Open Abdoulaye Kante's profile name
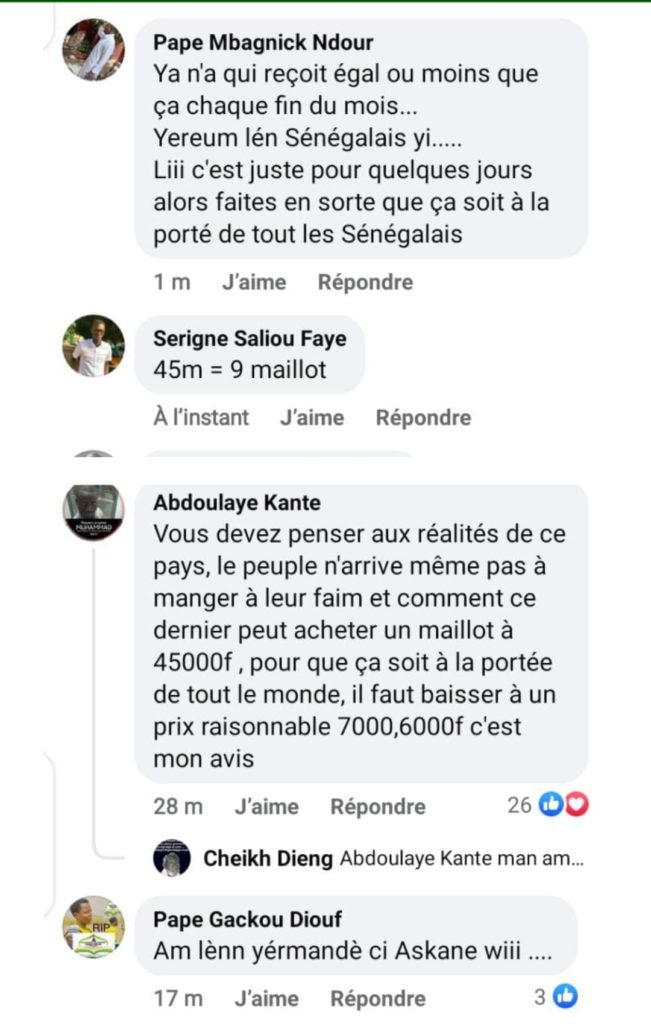The height and width of the screenshot is (1024, 651). [237, 502]
